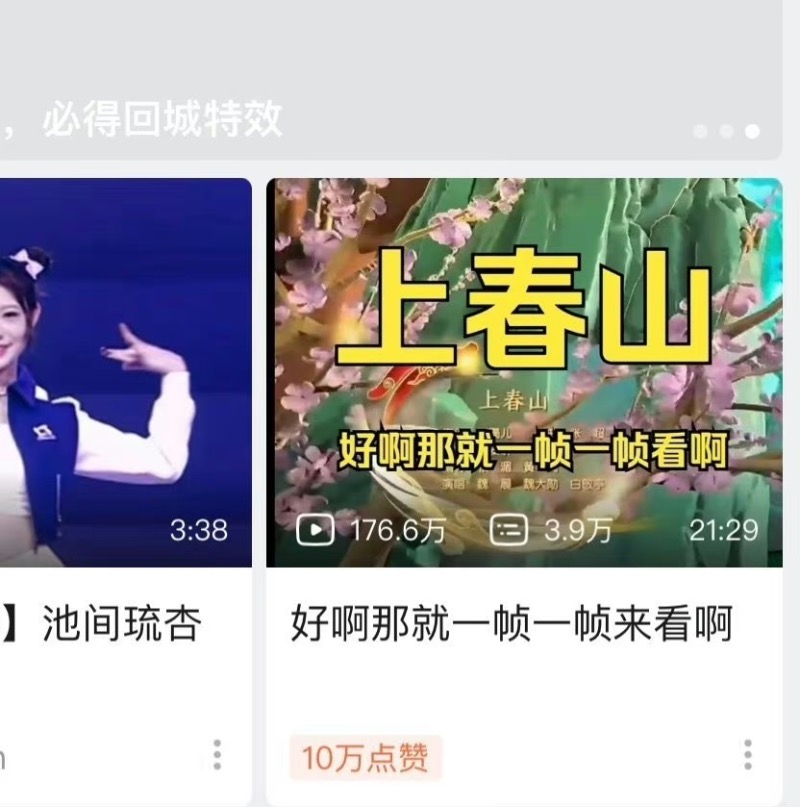Play the 池间琉杏 dance video
The image size is (800, 807).
pyautogui.click(x=125, y=372)
